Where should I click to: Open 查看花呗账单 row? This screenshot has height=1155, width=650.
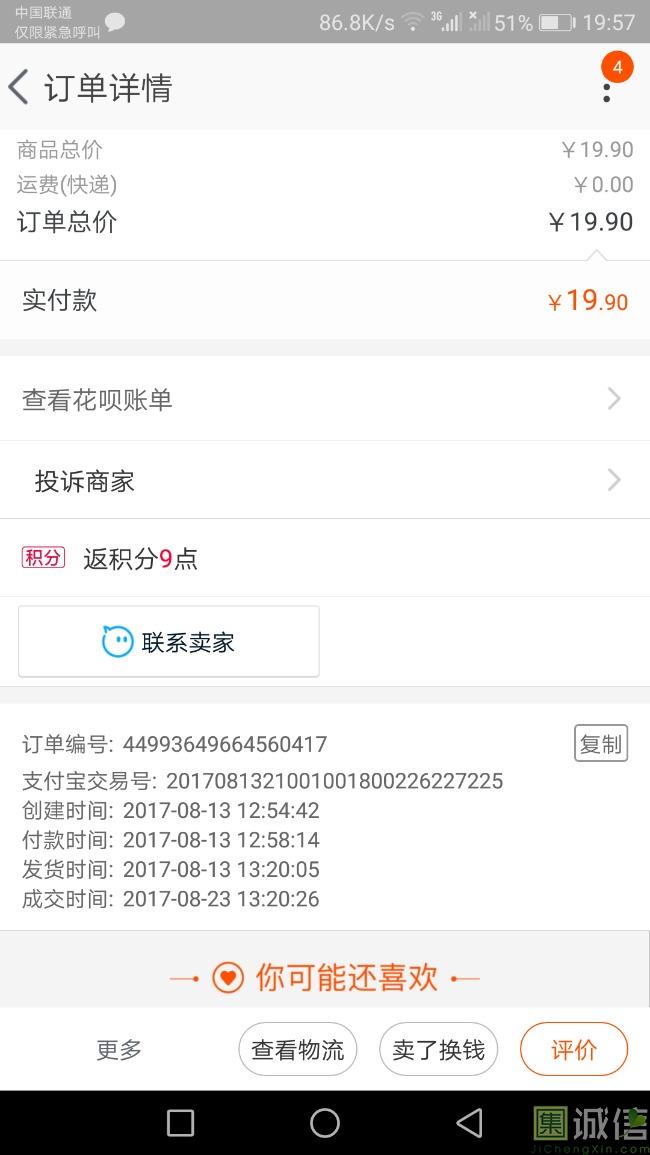[325, 400]
